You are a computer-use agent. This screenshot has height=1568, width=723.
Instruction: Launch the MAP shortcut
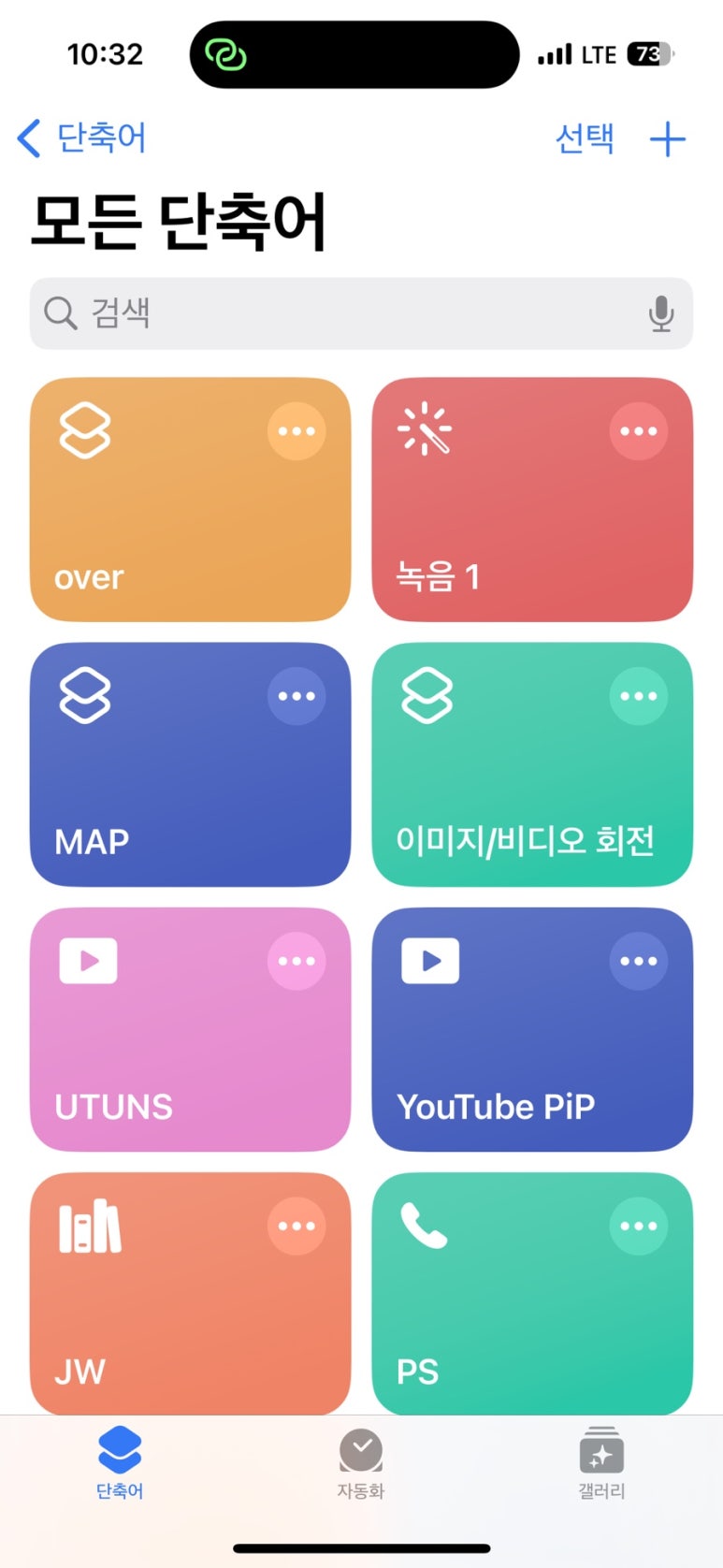pyautogui.click(x=190, y=764)
